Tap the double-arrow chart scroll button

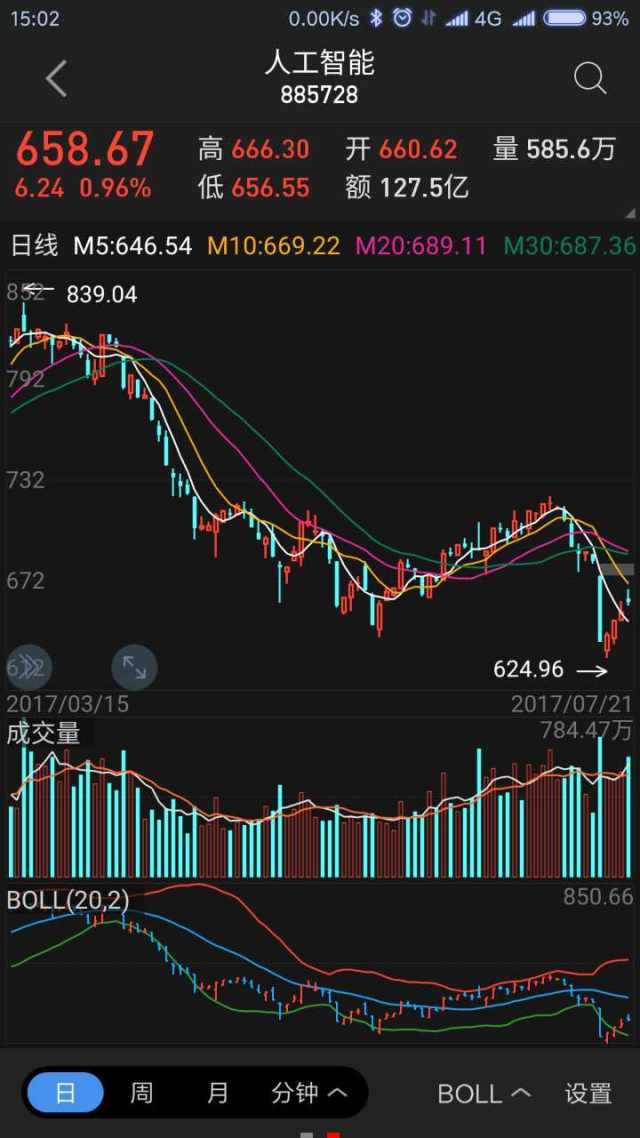point(30,667)
